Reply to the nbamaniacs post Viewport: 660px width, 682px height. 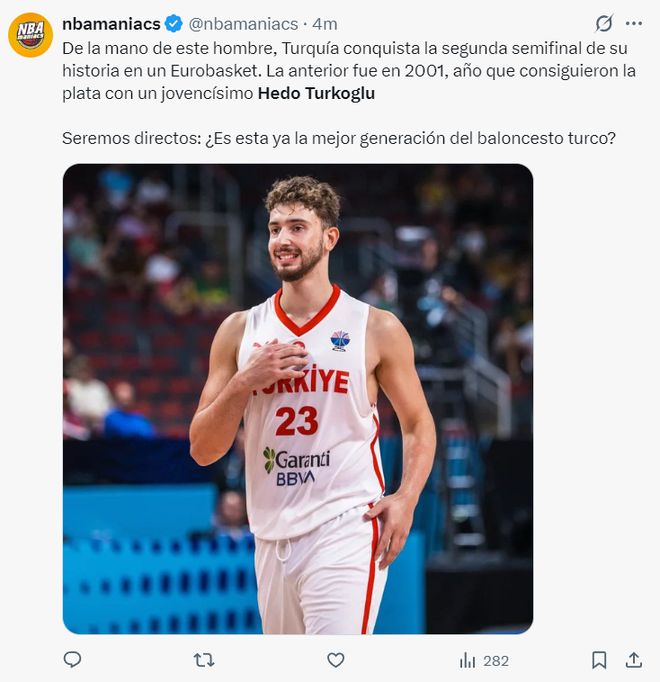coord(72,660)
